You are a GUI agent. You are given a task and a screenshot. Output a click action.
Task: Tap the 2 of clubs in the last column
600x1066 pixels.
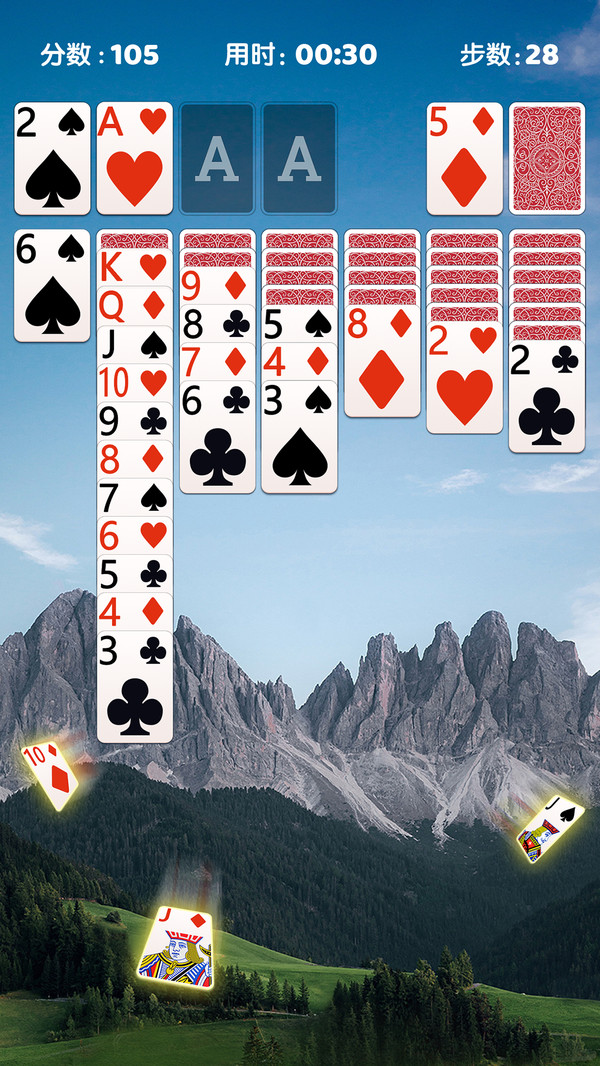click(547, 396)
